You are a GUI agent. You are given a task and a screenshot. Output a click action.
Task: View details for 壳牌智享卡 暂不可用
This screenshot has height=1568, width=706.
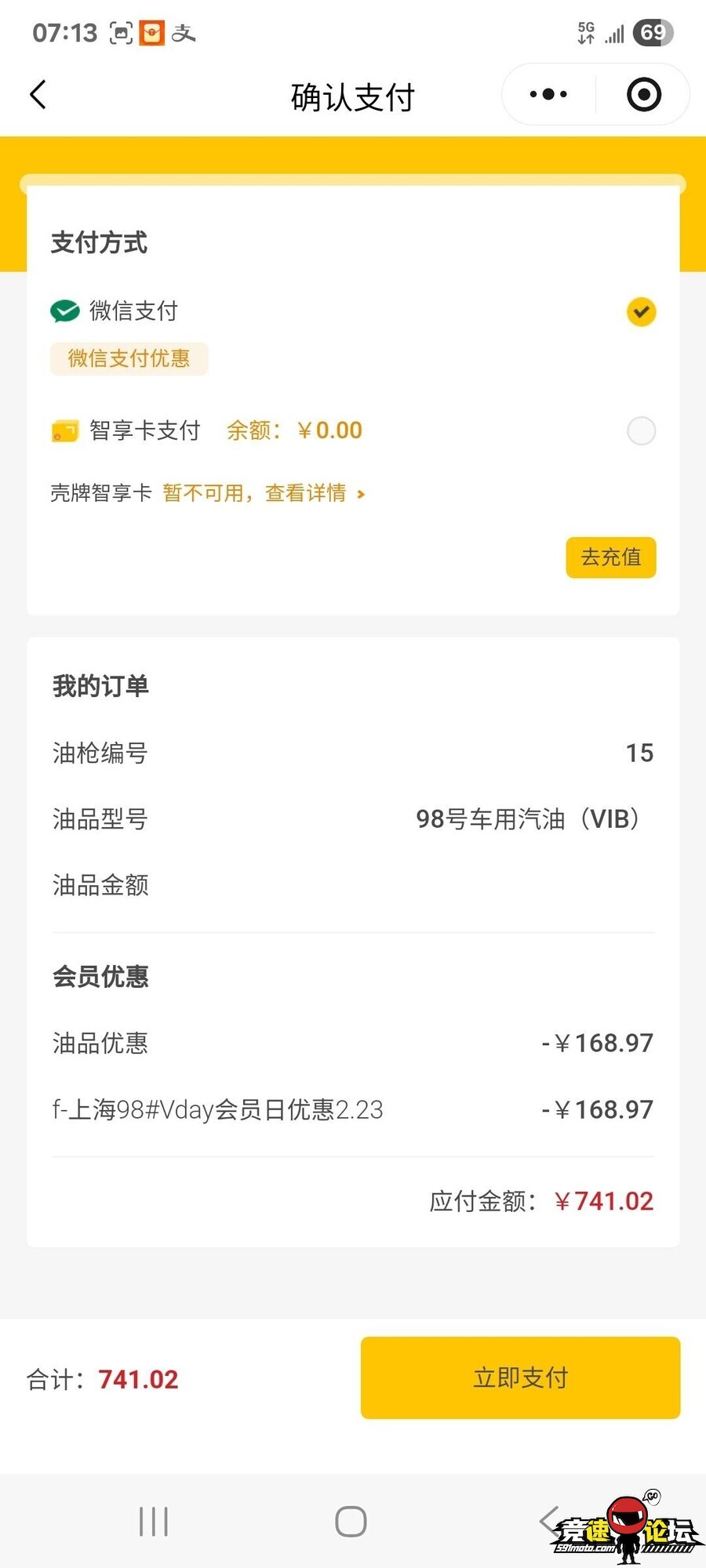click(x=264, y=493)
